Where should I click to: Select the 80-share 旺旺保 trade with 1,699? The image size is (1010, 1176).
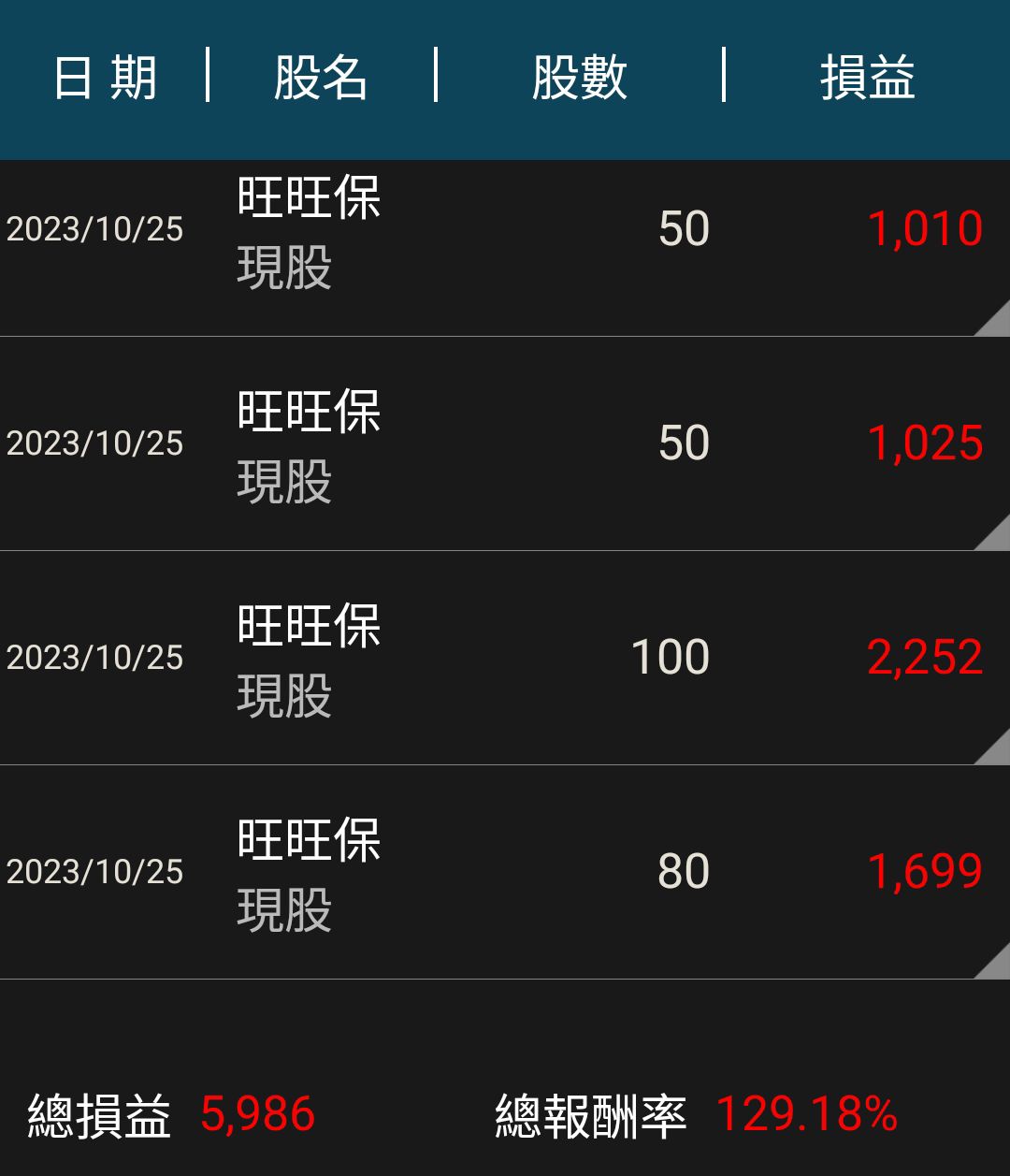tap(505, 872)
